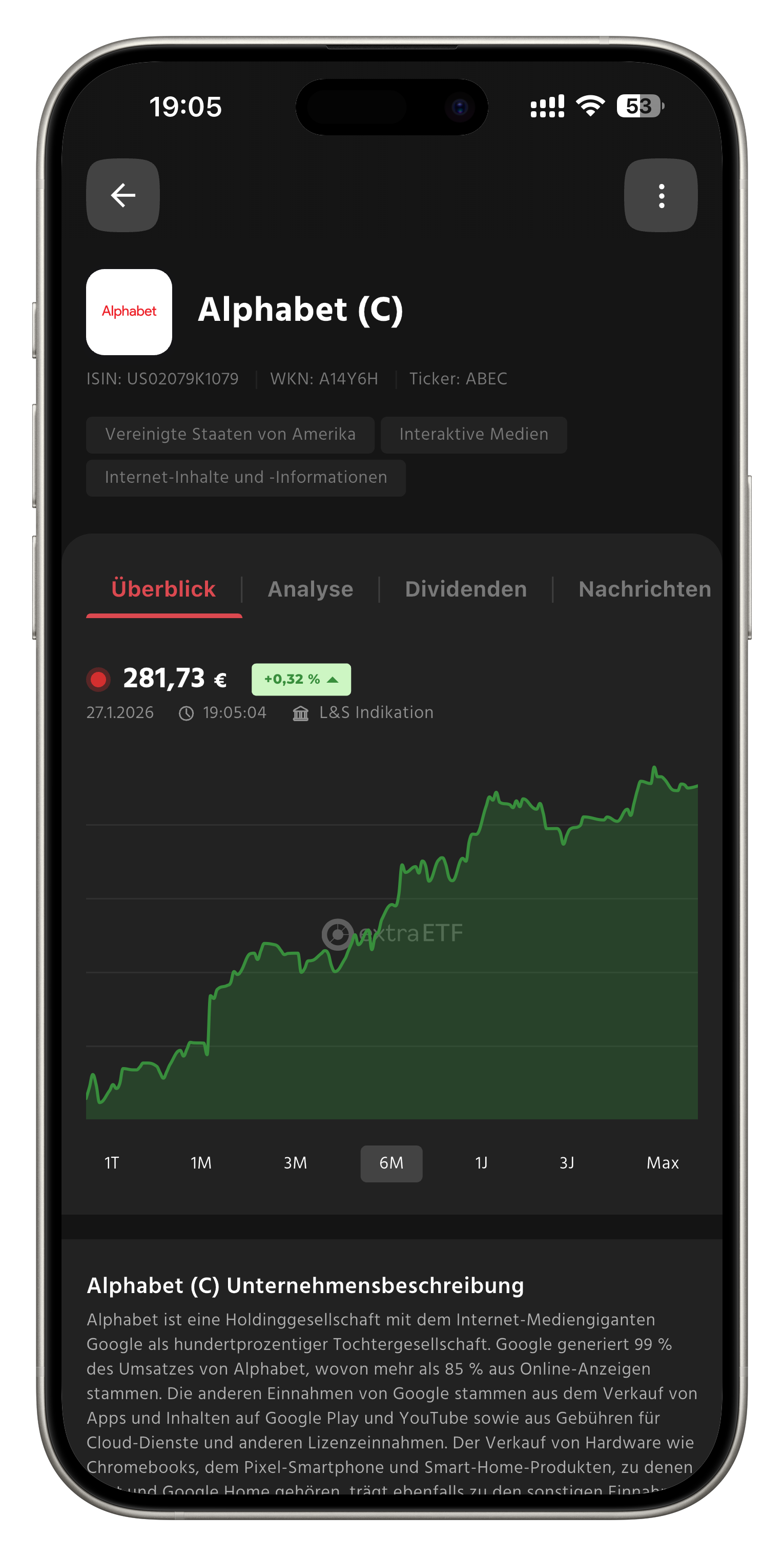Switch chart range to 1T

pos(111,1163)
